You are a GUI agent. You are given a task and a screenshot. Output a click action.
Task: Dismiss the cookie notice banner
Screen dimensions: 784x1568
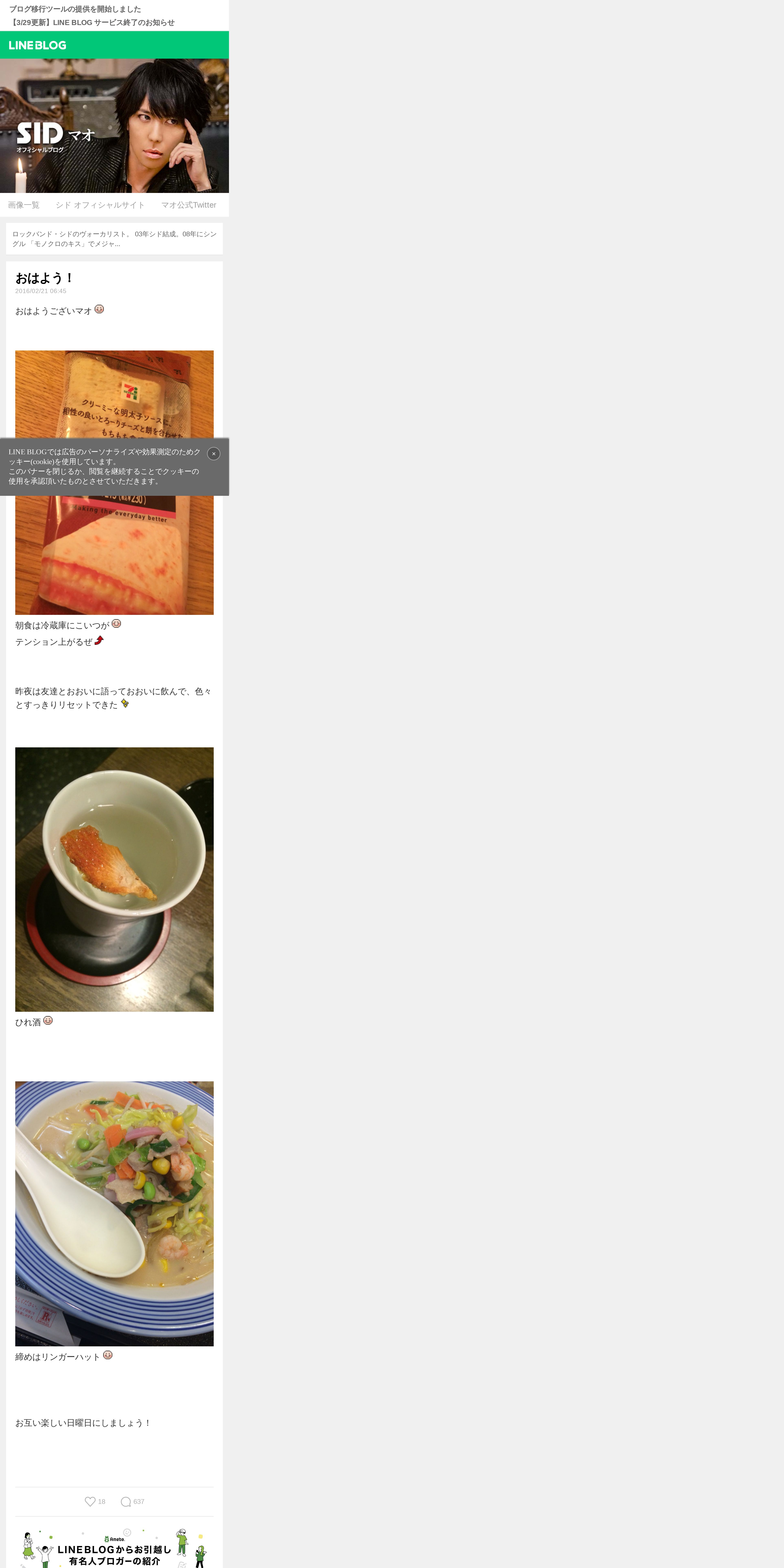[214, 453]
